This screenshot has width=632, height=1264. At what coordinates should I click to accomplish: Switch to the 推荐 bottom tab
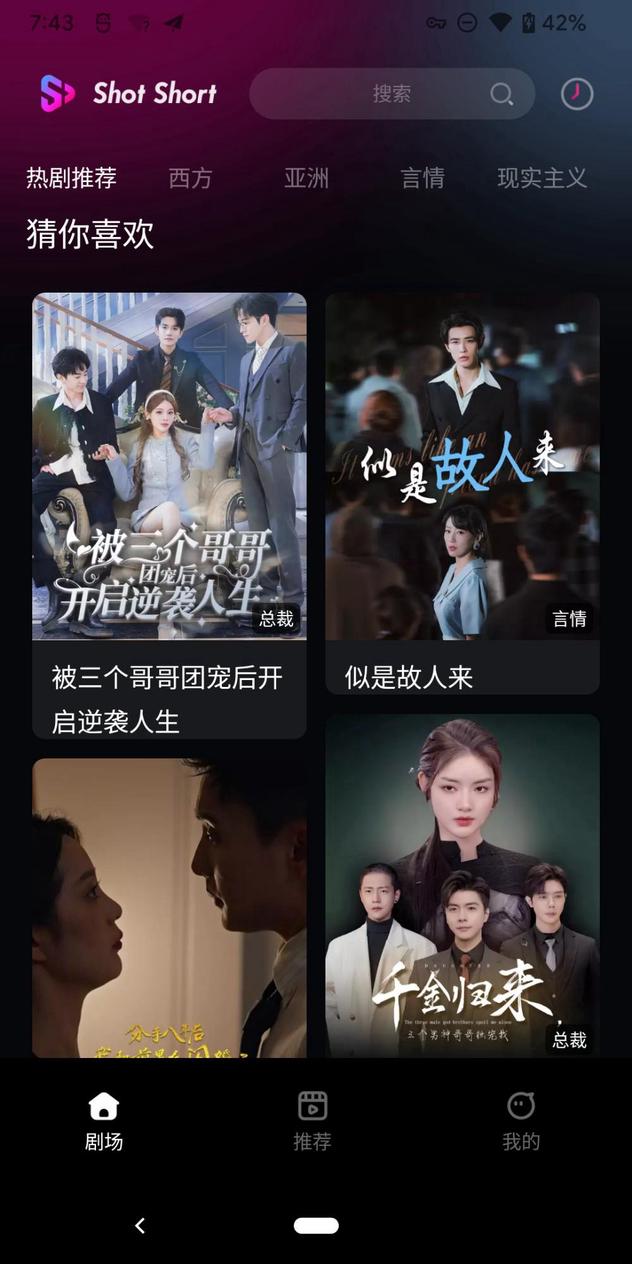click(x=312, y=1121)
